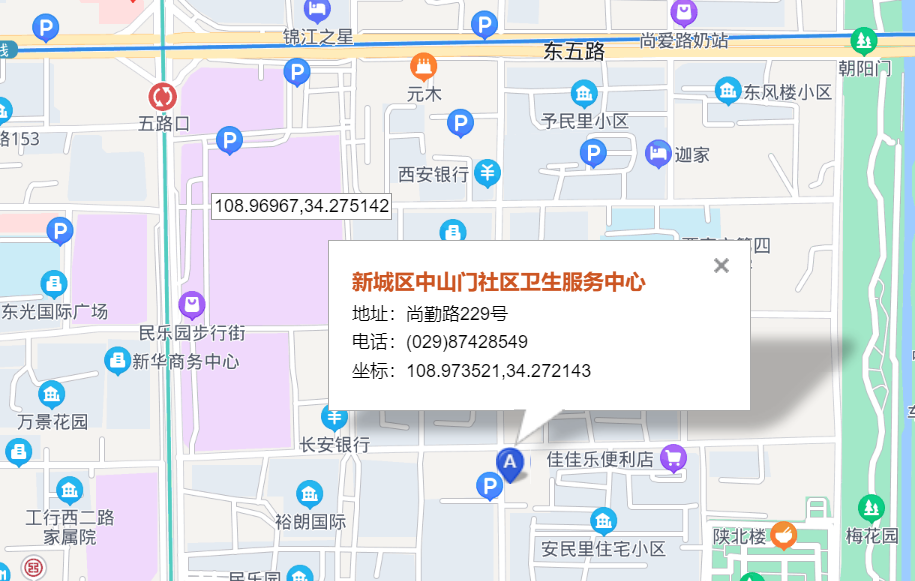Open the 西安银行 map point
This screenshot has width=915, height=581.
(487, 174)
